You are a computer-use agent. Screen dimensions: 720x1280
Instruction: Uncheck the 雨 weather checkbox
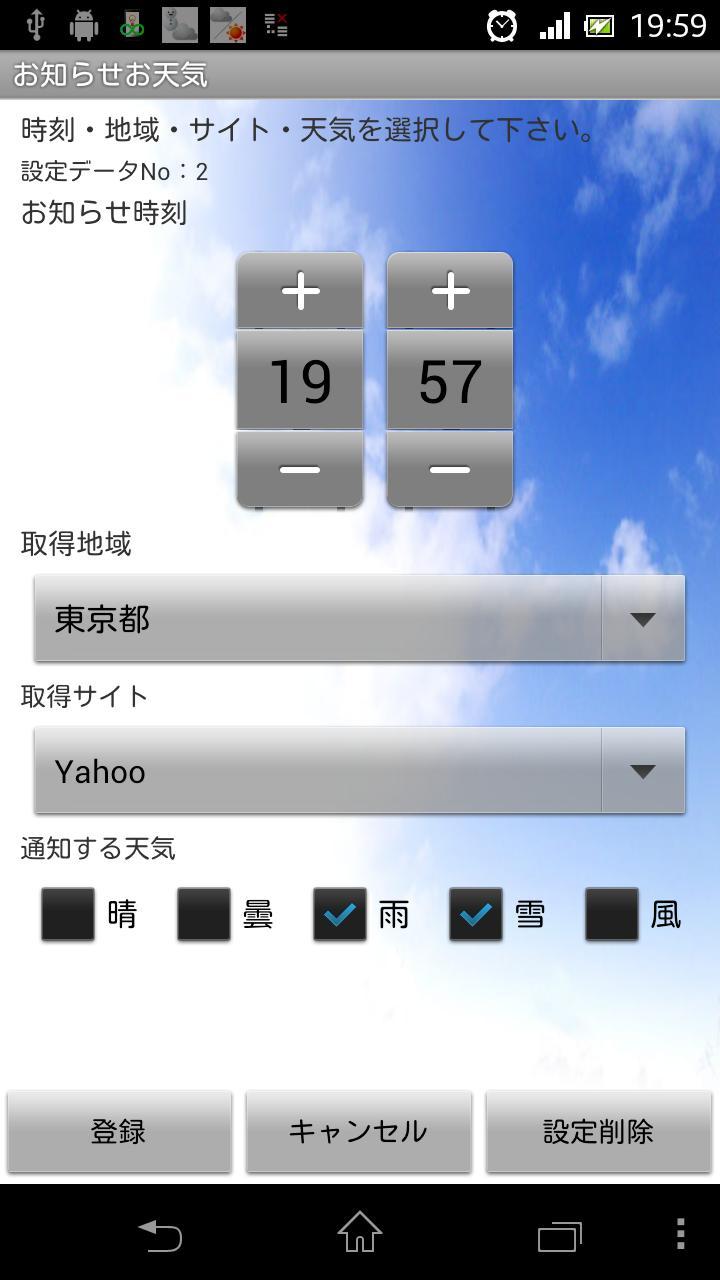pyautogui.click(x=340, y=914)
